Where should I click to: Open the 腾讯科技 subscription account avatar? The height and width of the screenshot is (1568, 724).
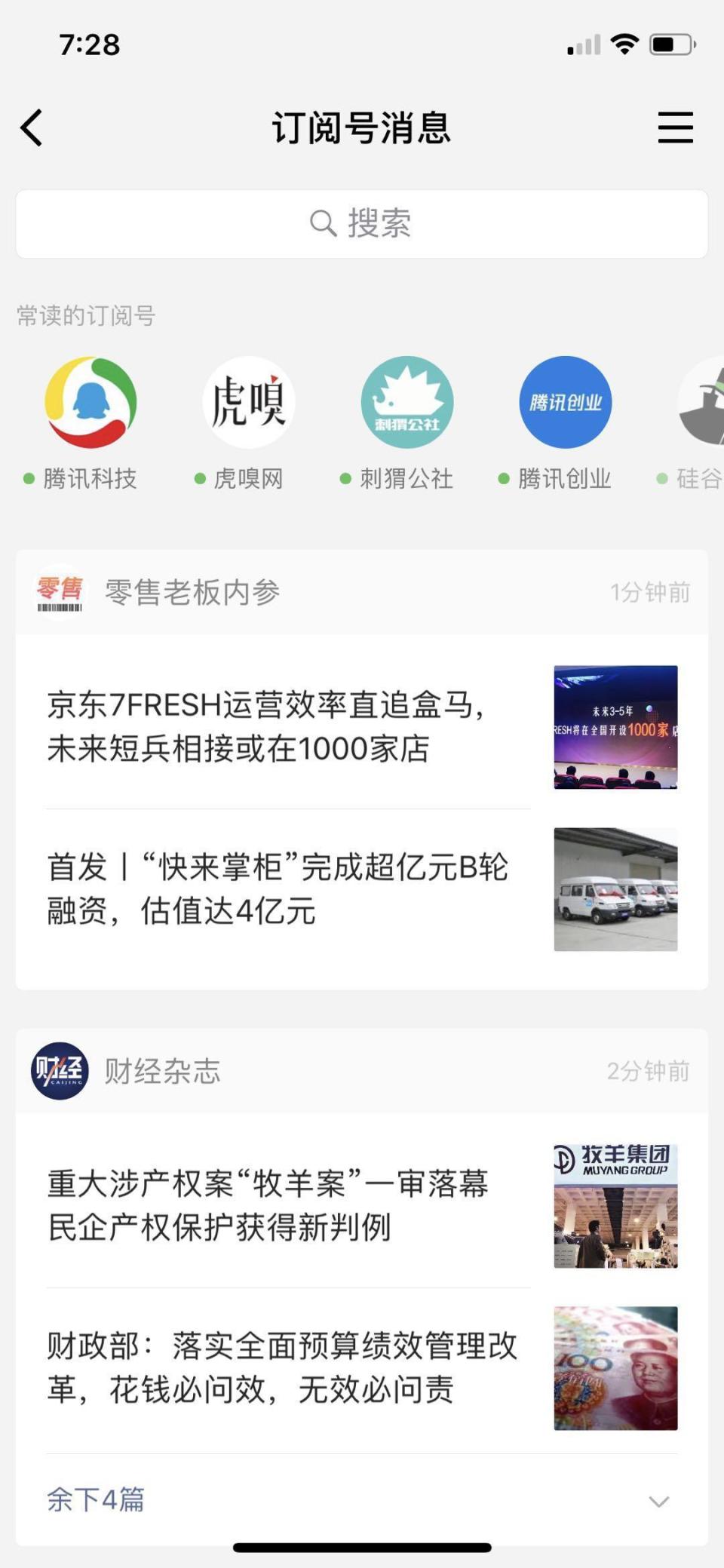[x=90, y=403]
